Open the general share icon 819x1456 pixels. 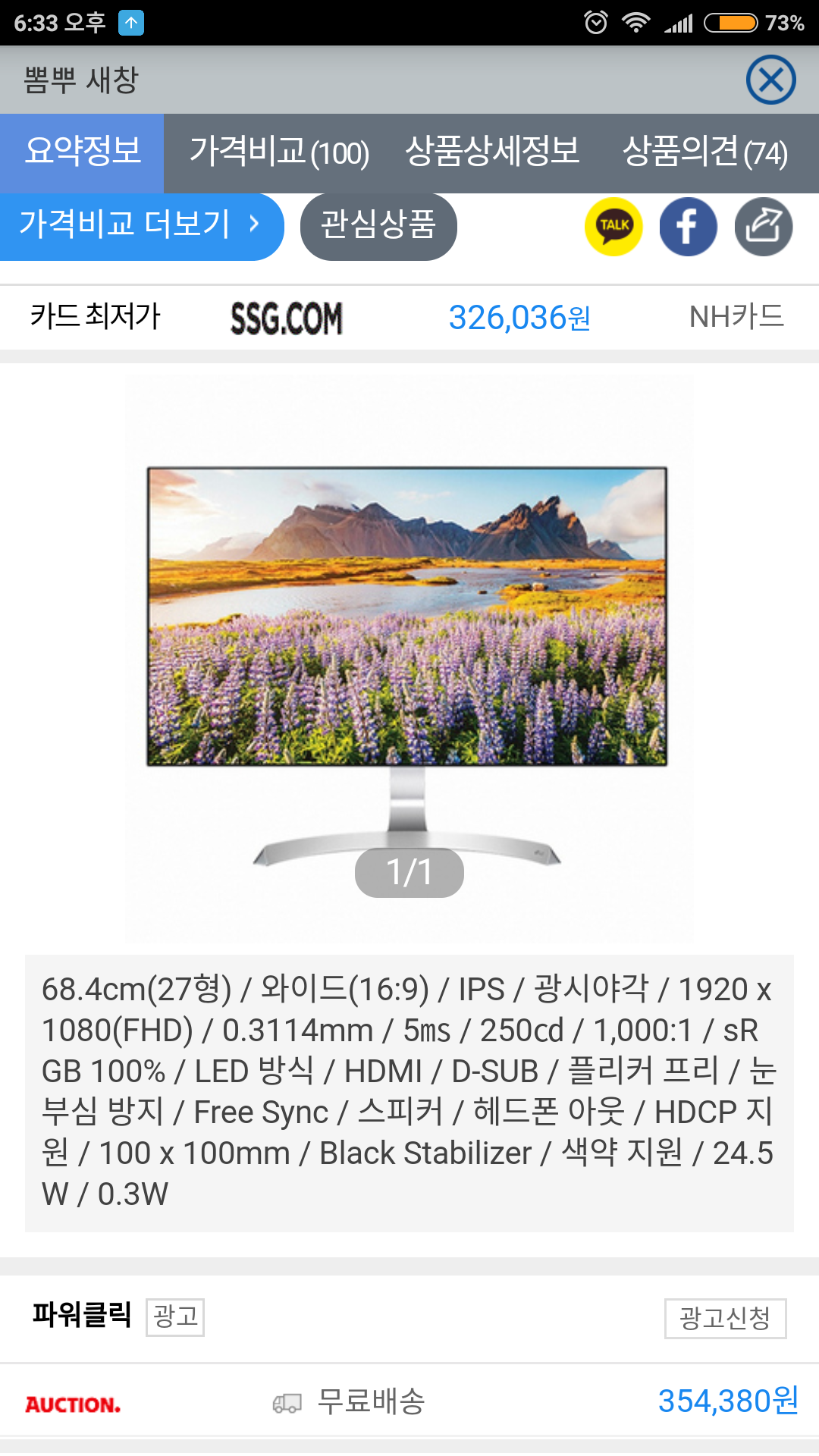(x=764, y=227)
